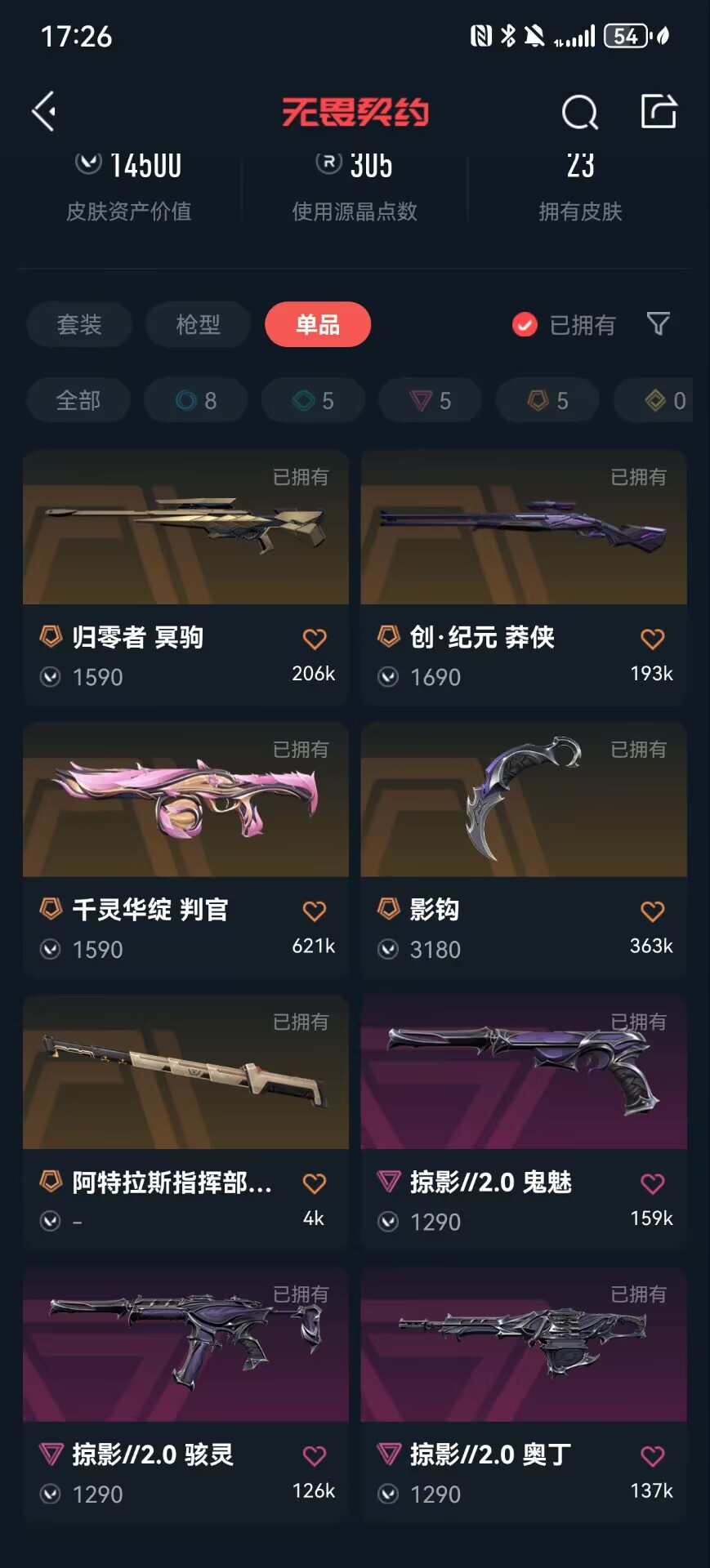This screenshot has width=710, height=1568.
Task: Filter by the blue rarity chip showing 8
Action: click(x=196, y=400)
